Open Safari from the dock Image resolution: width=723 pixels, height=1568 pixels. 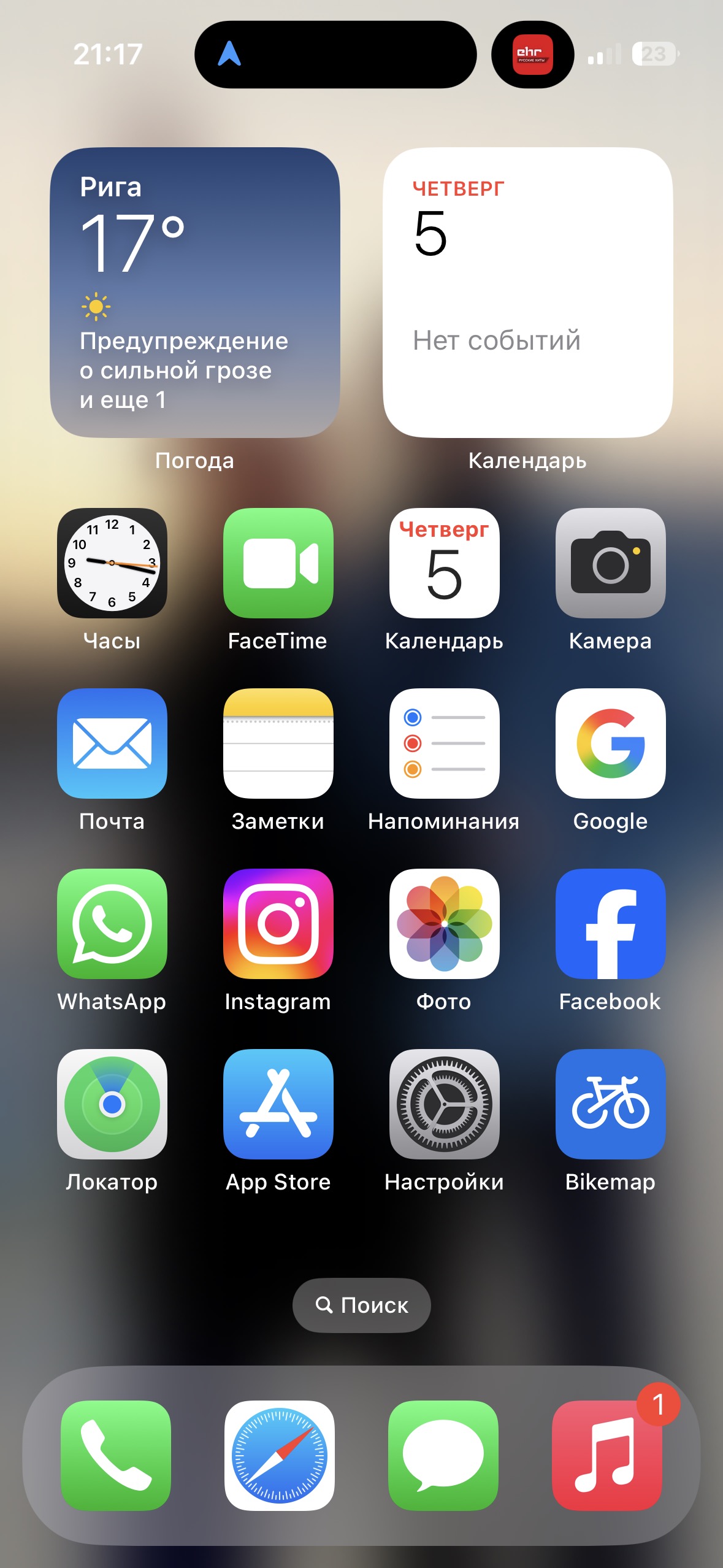[x=280, y=1455]
